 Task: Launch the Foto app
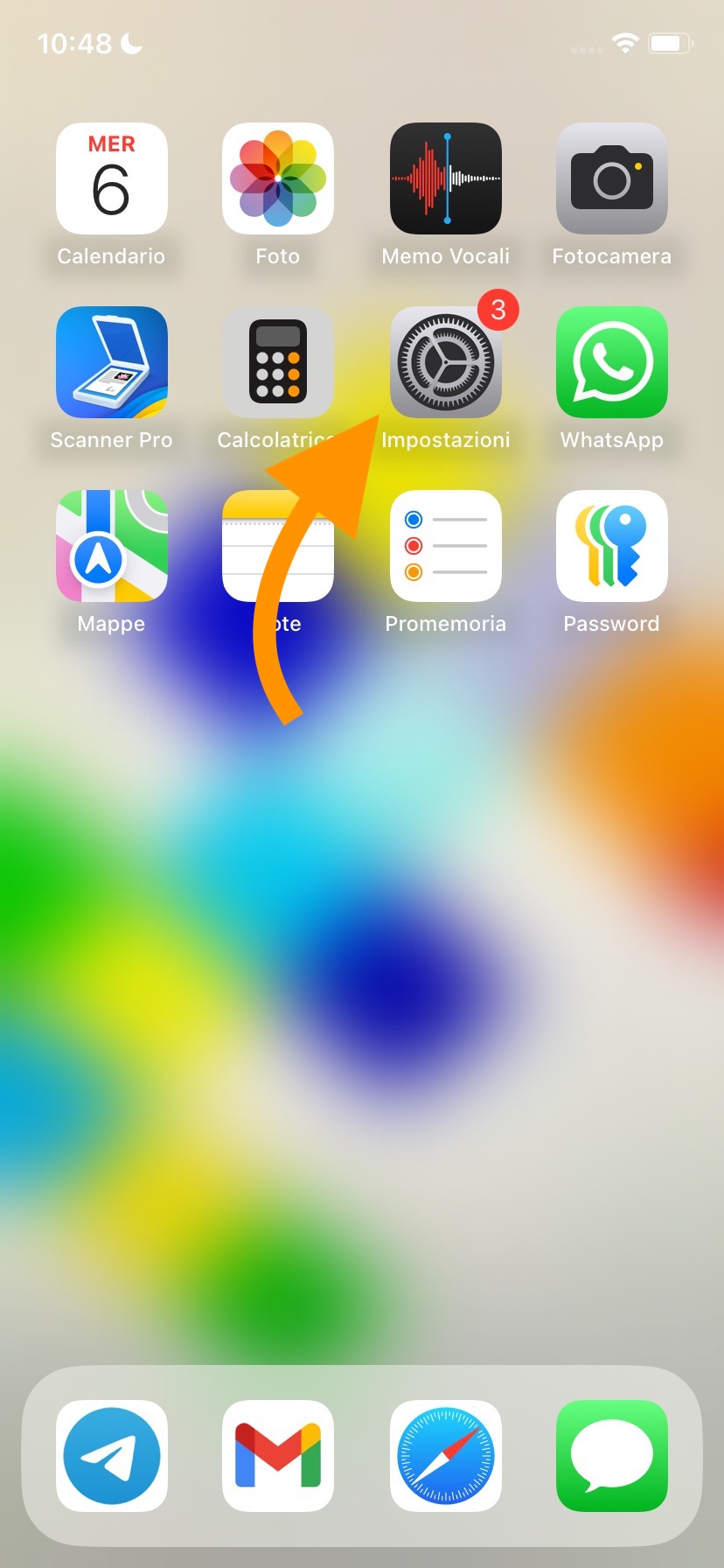coord(278,178)
